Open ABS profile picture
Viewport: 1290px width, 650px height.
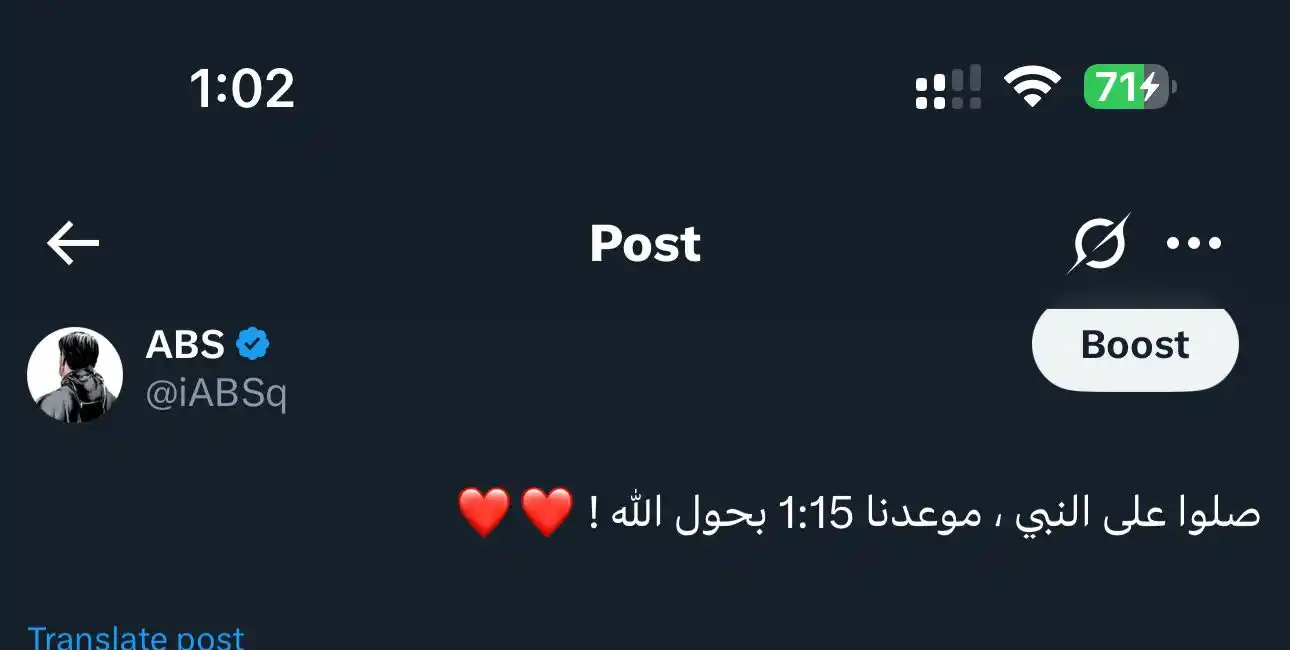click(75, 374)
